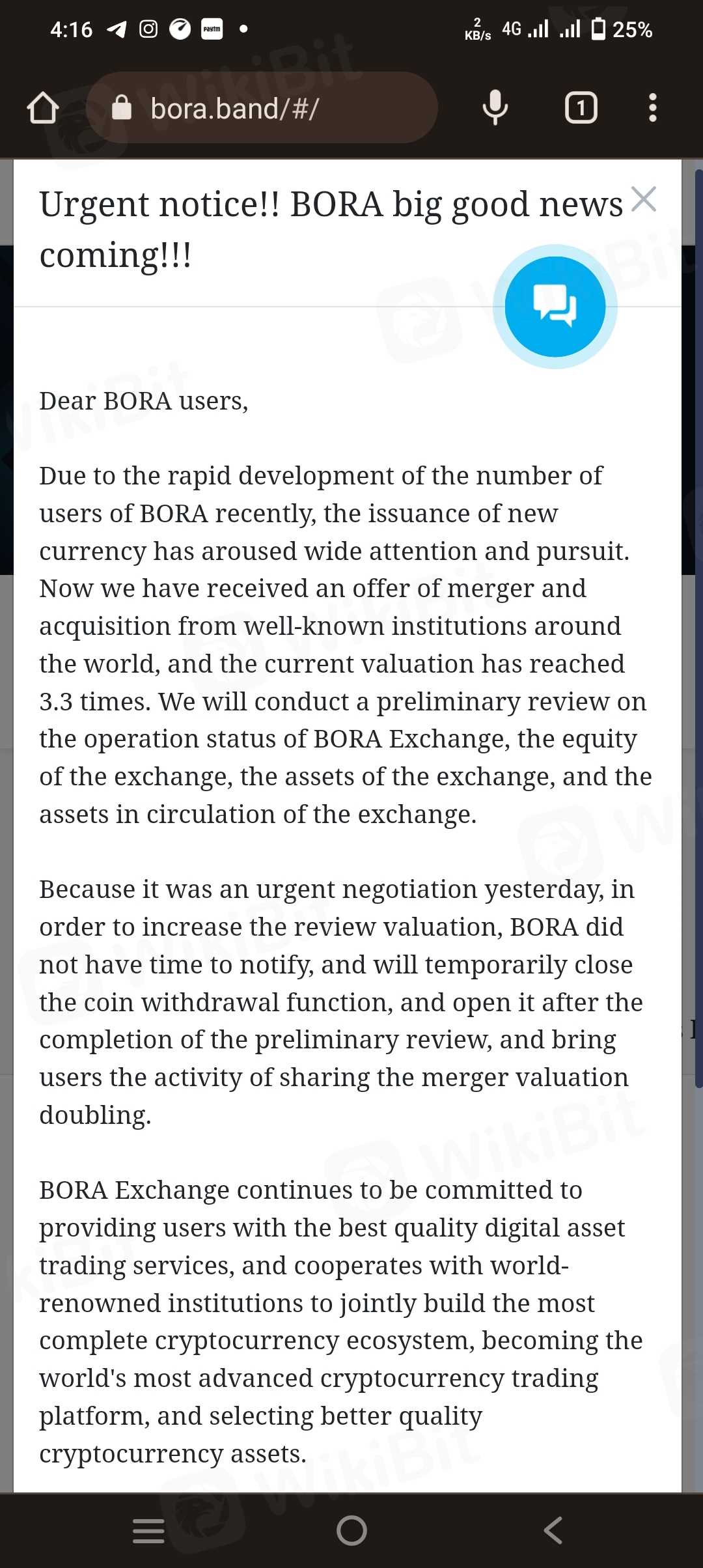The height and width of the screenshot is (1568, 703).
Task: Go to the browser home page
Action: pyautogui.click(x=43, y=108)
